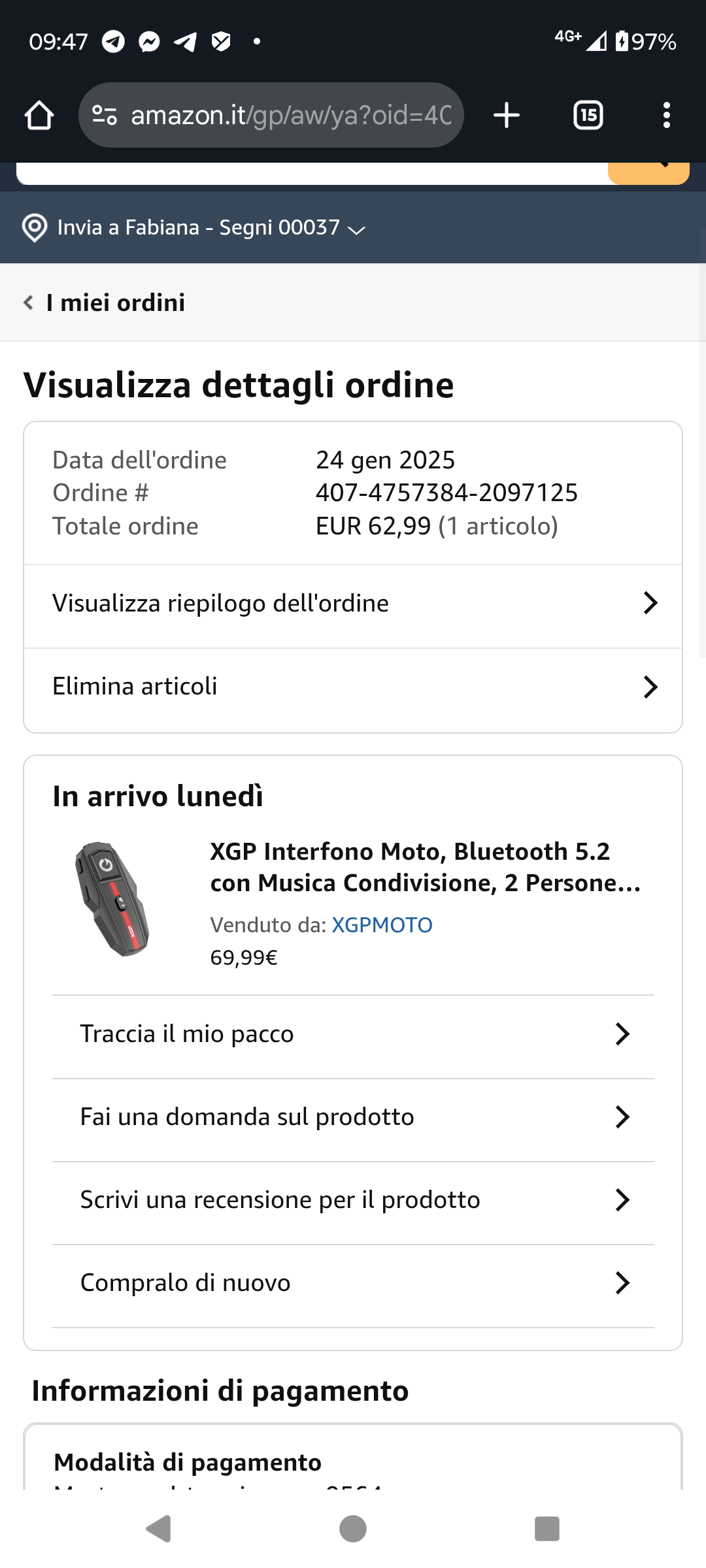Viewport: 706px width, 1568px height.
Task: Open Visualizza riepilogo dell'ordine
Action: point(353,604)
